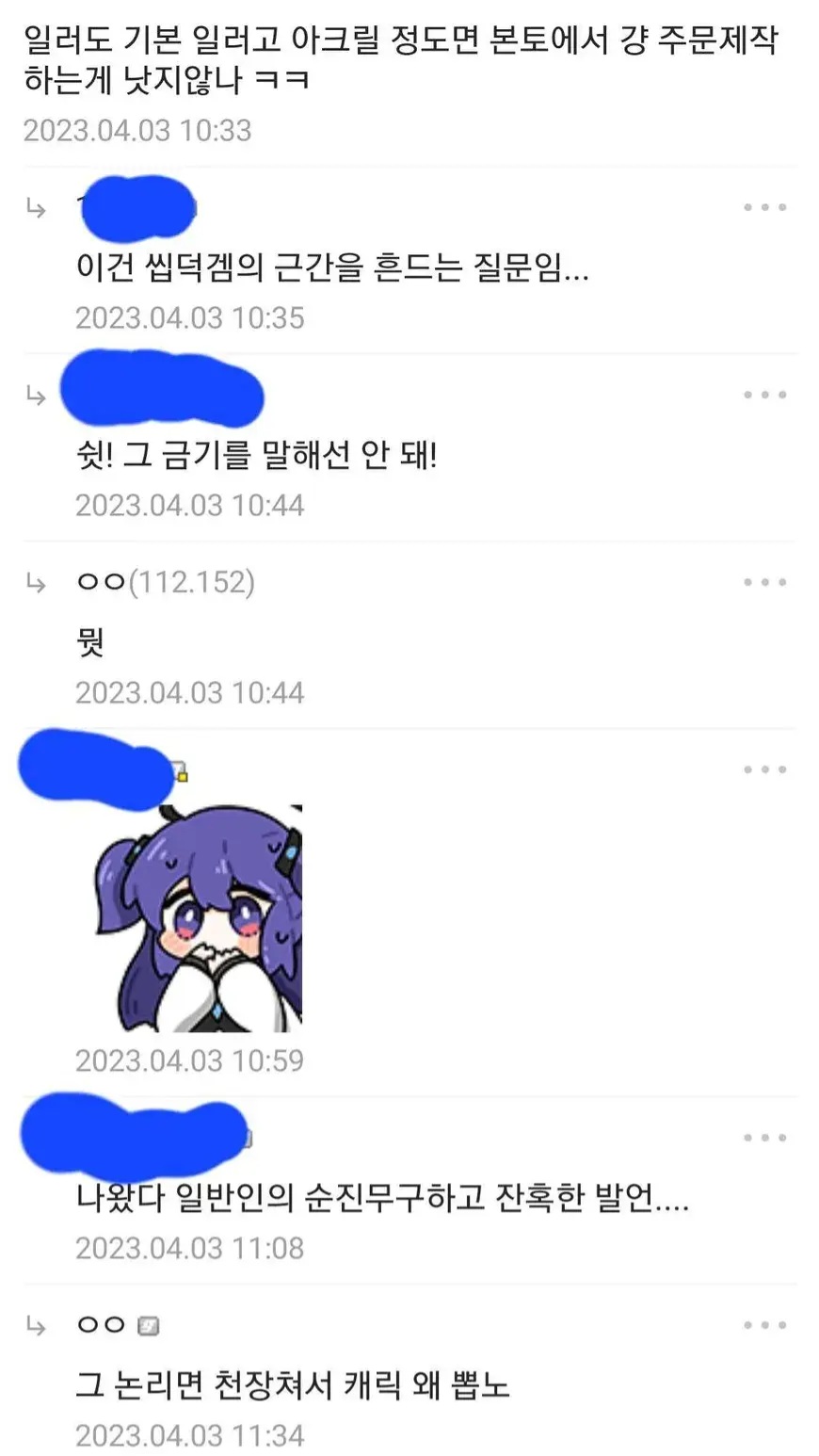This screenshot has height=1456, width=819.
Task: Open the overflow menu on the 뭣 reply
Action: 764,582
